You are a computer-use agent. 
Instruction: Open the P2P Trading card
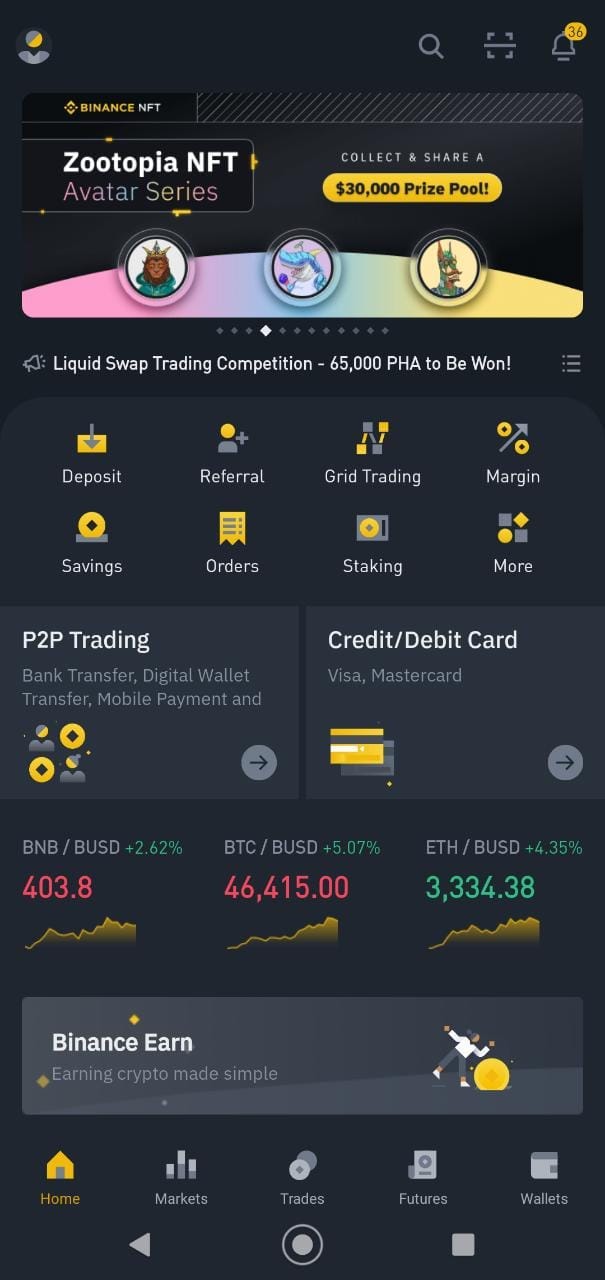click(x=149, y=702)
